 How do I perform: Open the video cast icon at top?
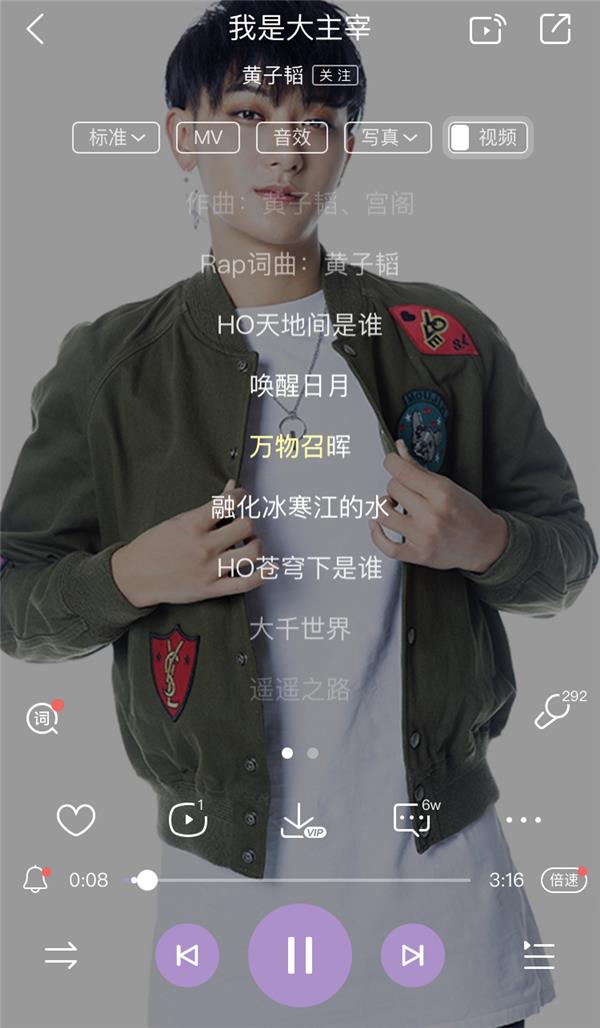coord(487,30)
